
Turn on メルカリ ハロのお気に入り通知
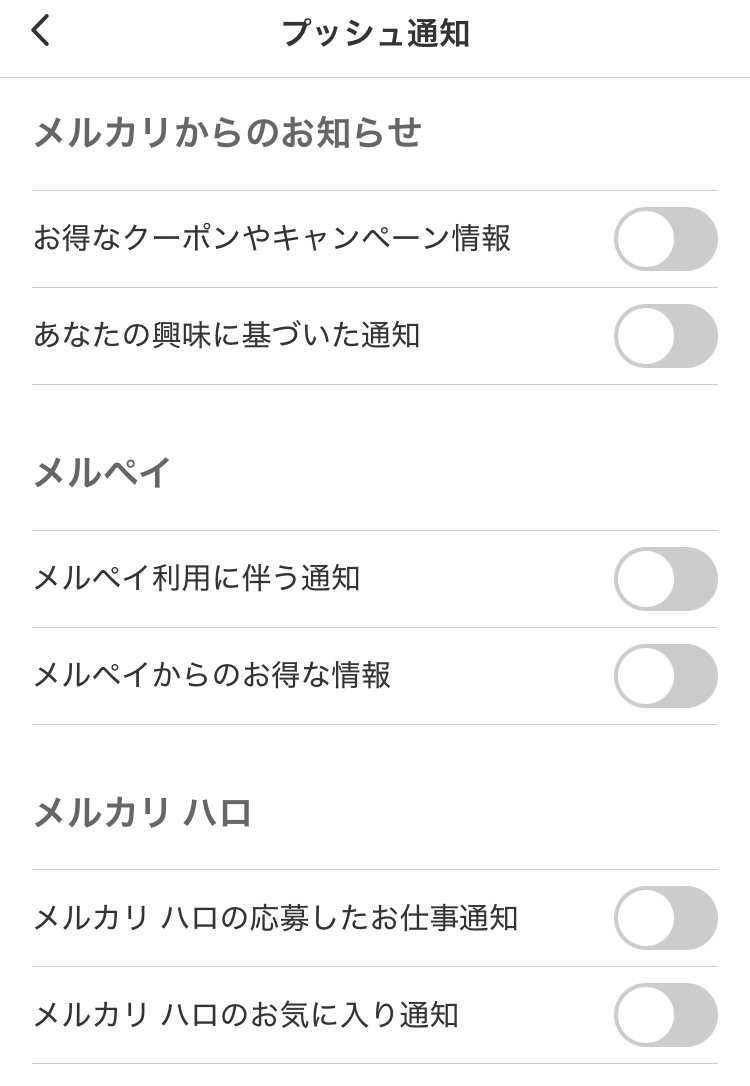point(665,1015)
